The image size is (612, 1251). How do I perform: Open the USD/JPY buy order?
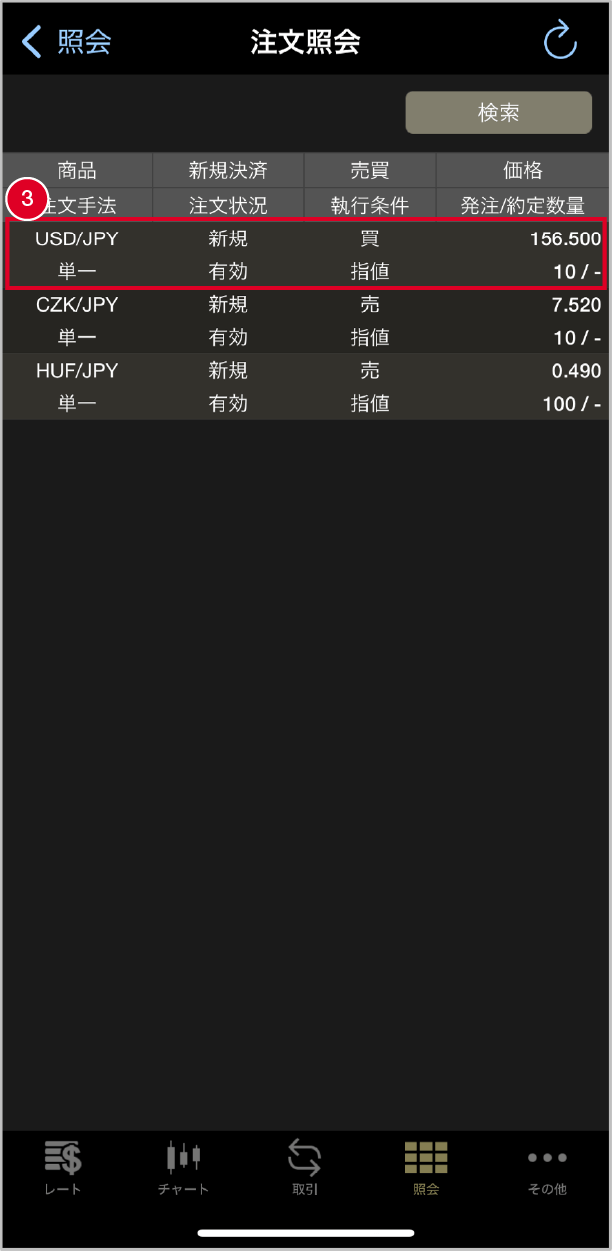tap(306, 255)
